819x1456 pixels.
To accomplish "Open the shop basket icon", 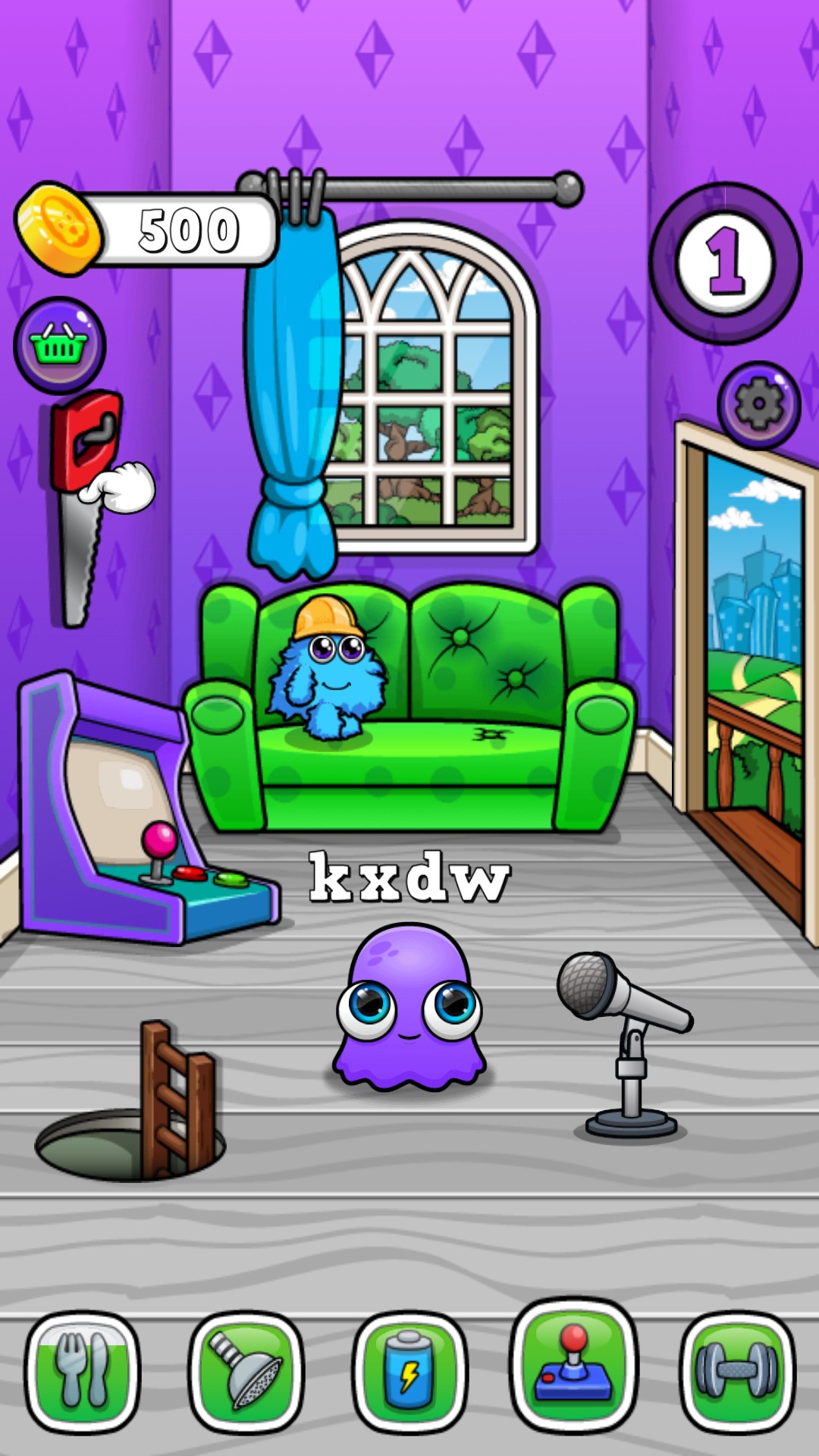I will [x=59, y=346].
